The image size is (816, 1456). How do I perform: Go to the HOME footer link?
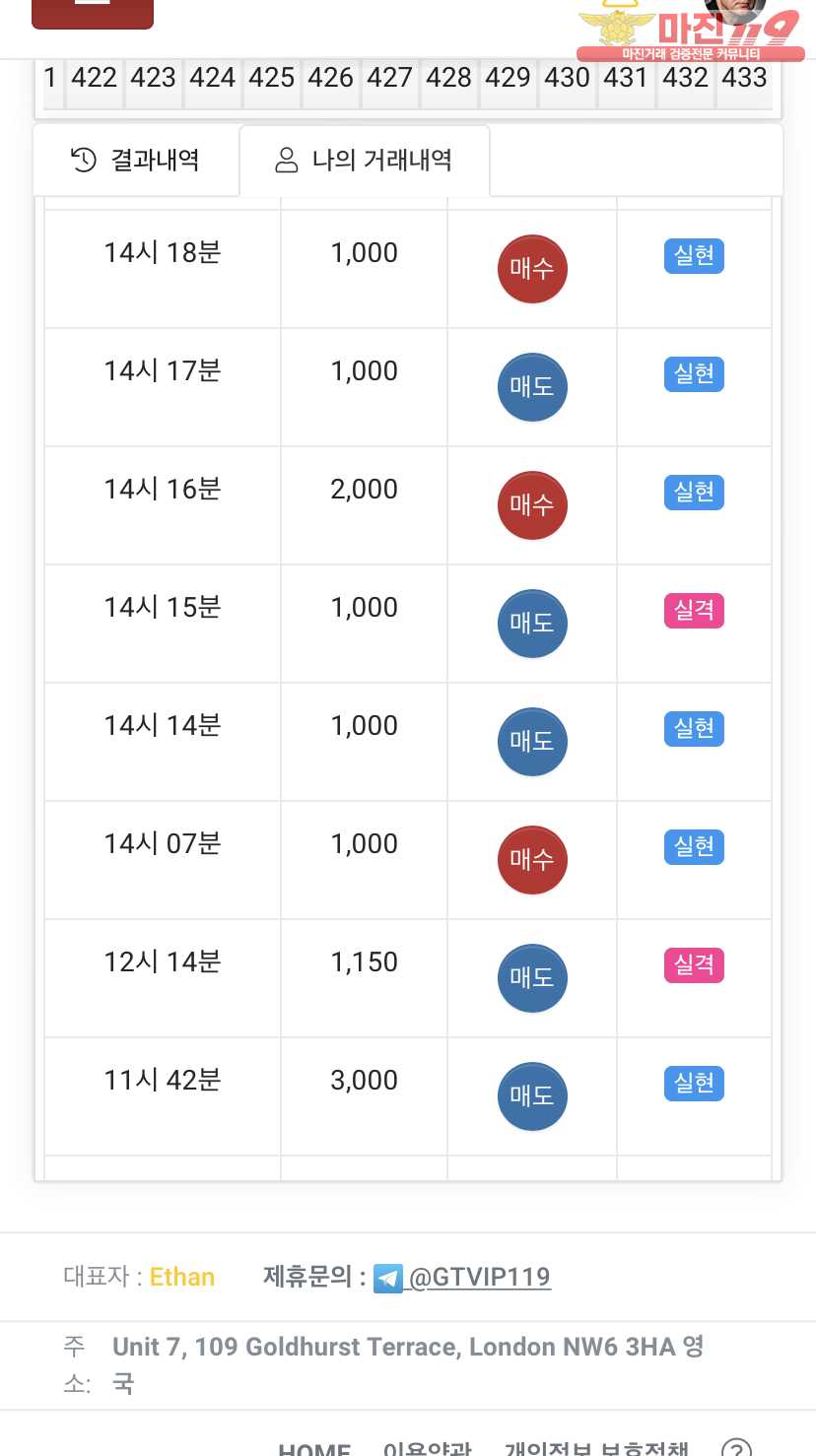(313, 1448)
